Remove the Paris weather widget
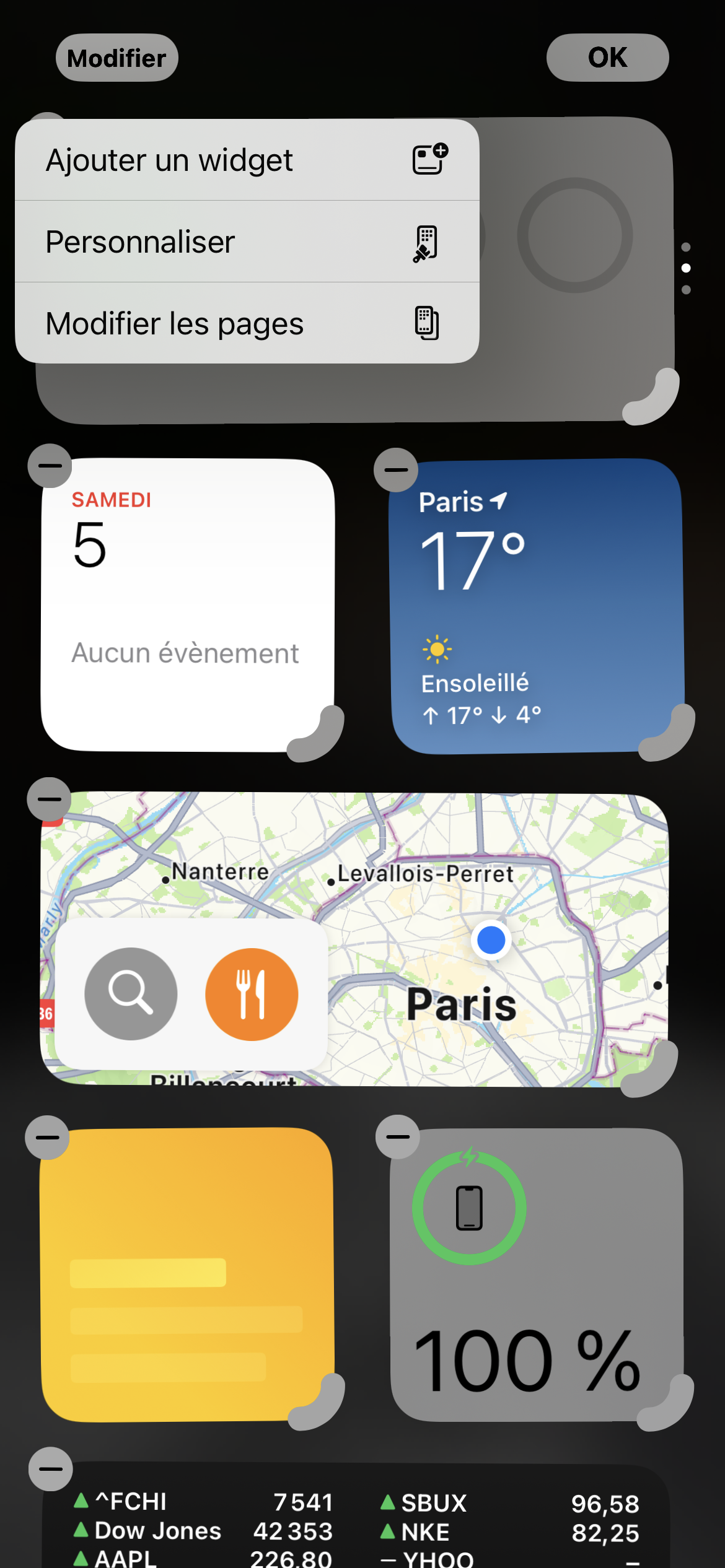This screenshot has height=1568, width=725. click(396, 469)
